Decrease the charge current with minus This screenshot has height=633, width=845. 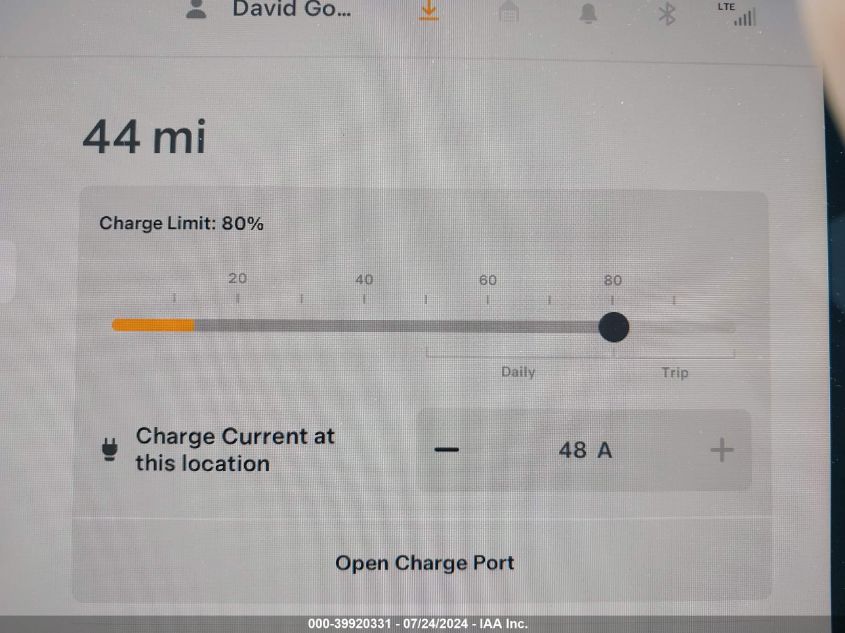tap(447, 450)
